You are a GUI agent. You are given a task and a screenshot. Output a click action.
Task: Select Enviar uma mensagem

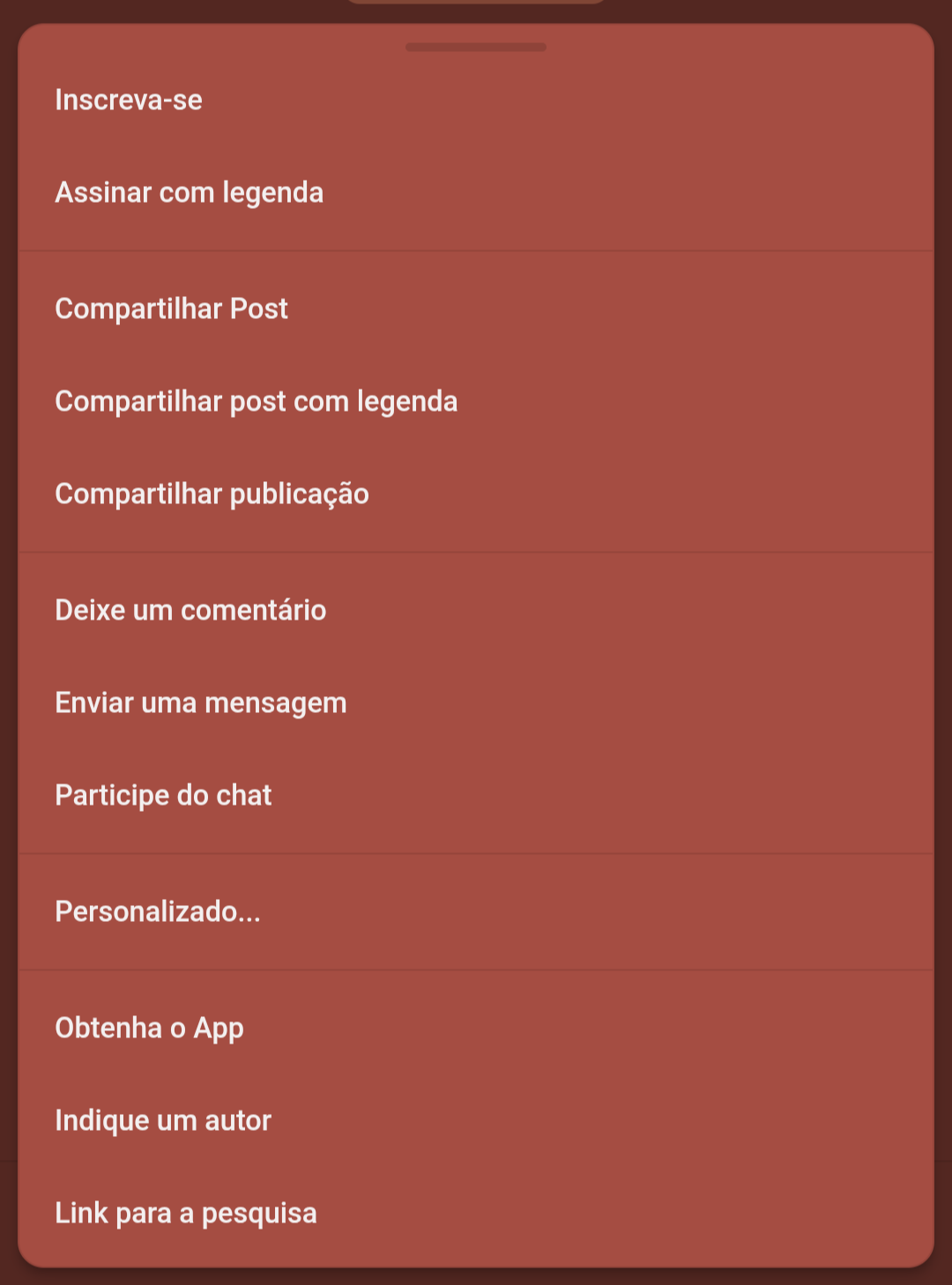(x=201, y=703)
